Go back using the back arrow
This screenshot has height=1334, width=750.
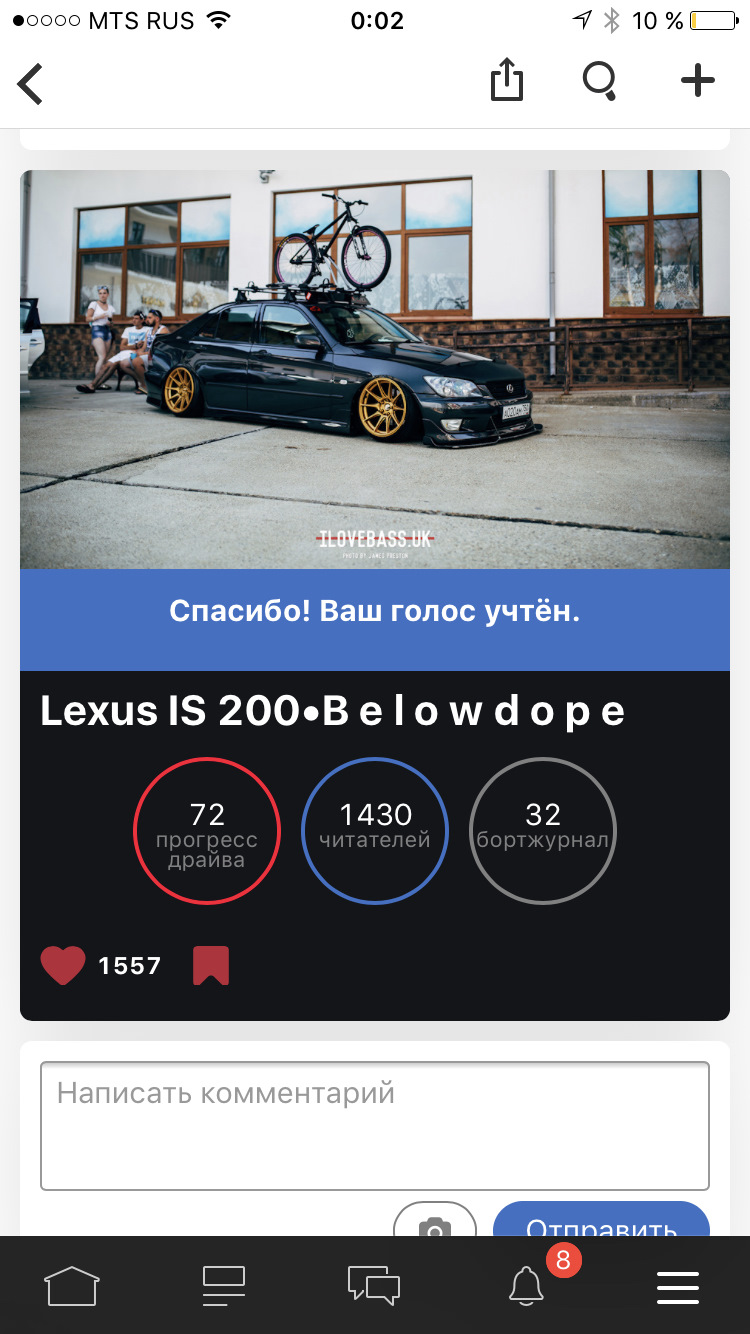coord(30,84)
